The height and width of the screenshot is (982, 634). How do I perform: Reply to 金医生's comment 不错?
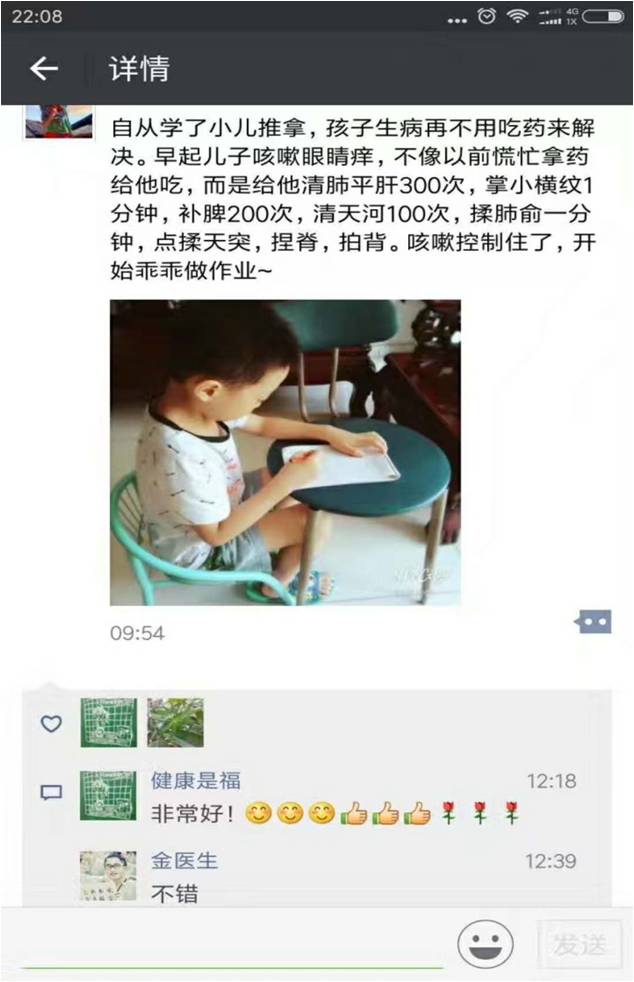[175, 892]
